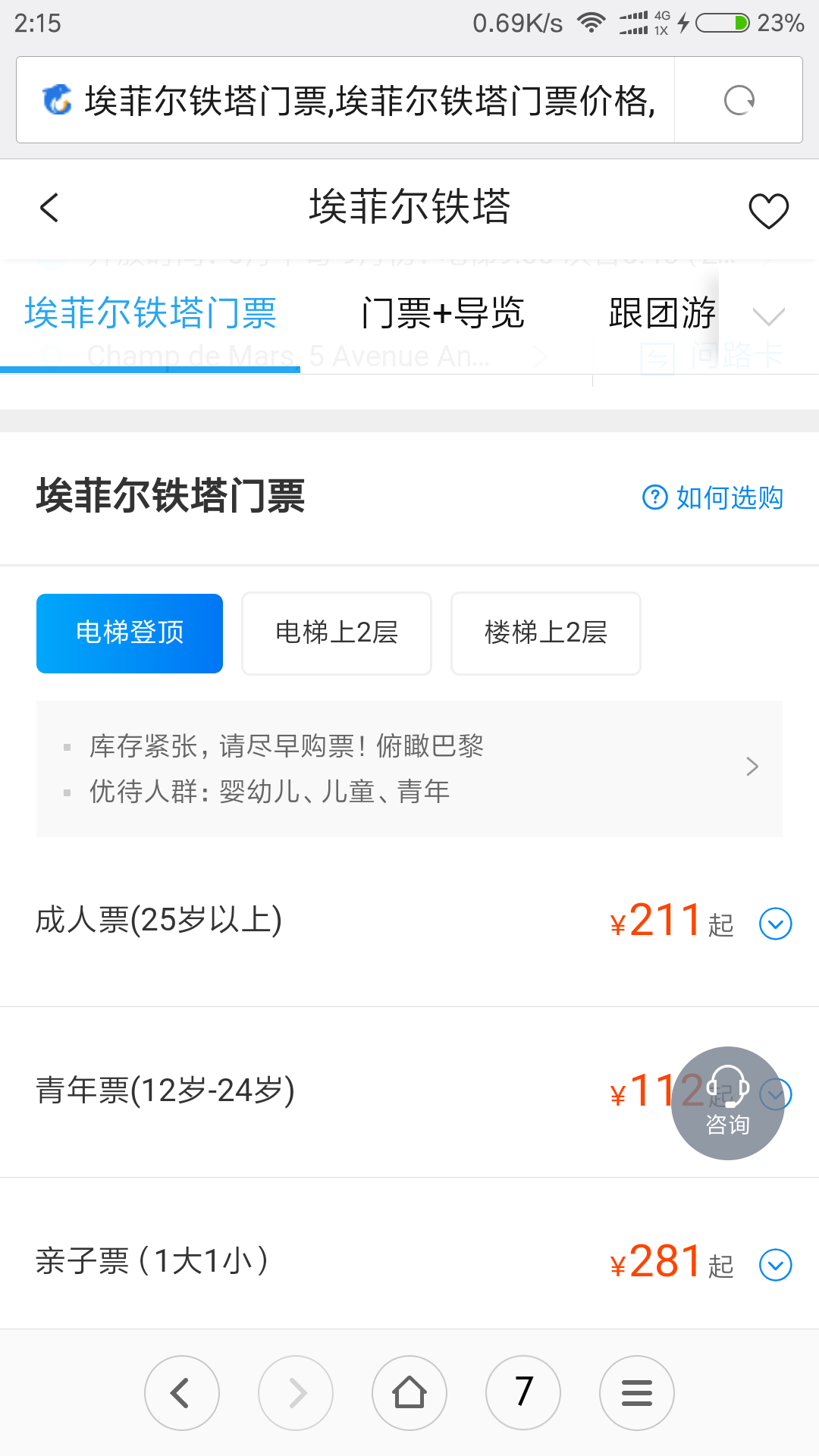Choose the 楼梯上2层 ticket option
The height and width of the screenshot is (1456, 819).
pos(546,633)
